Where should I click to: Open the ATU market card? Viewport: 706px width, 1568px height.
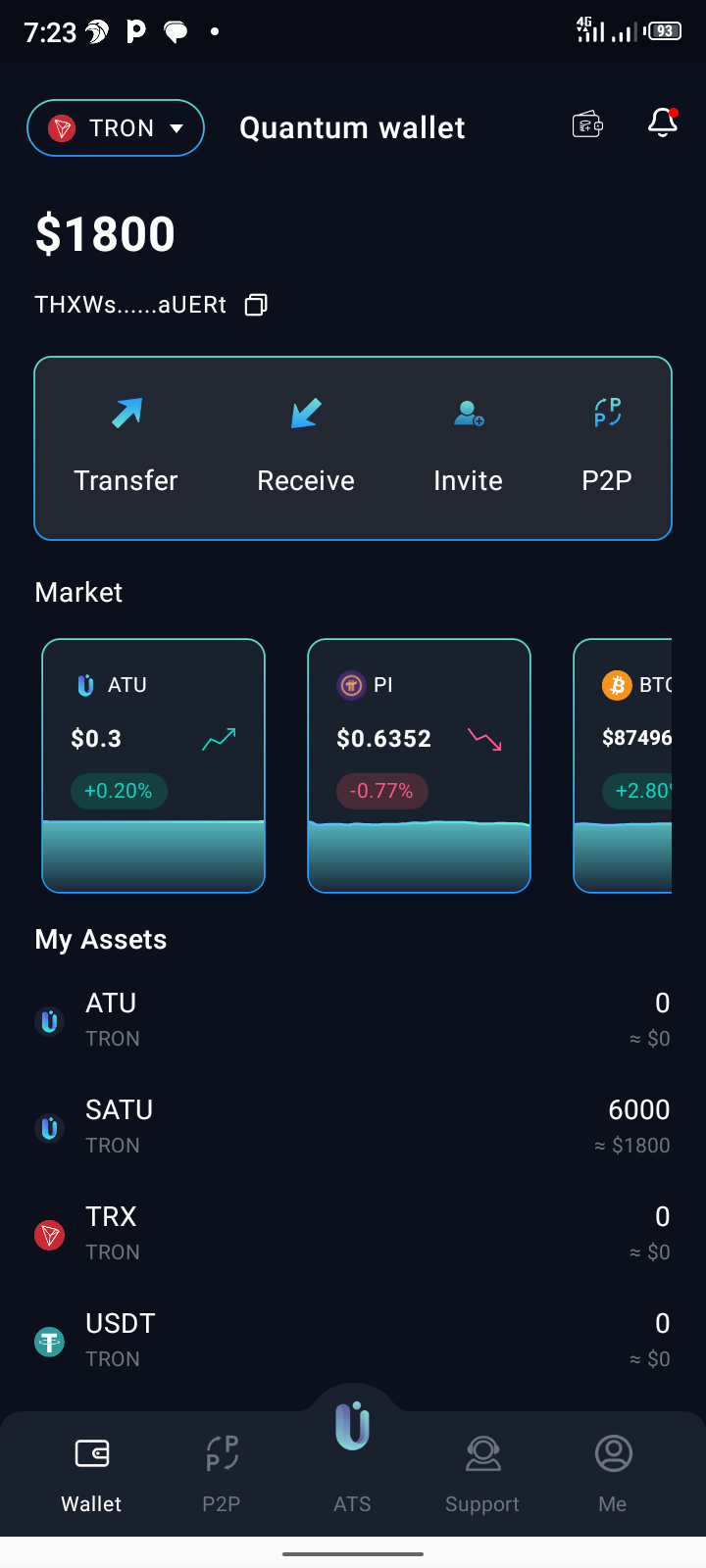point(154,766)
